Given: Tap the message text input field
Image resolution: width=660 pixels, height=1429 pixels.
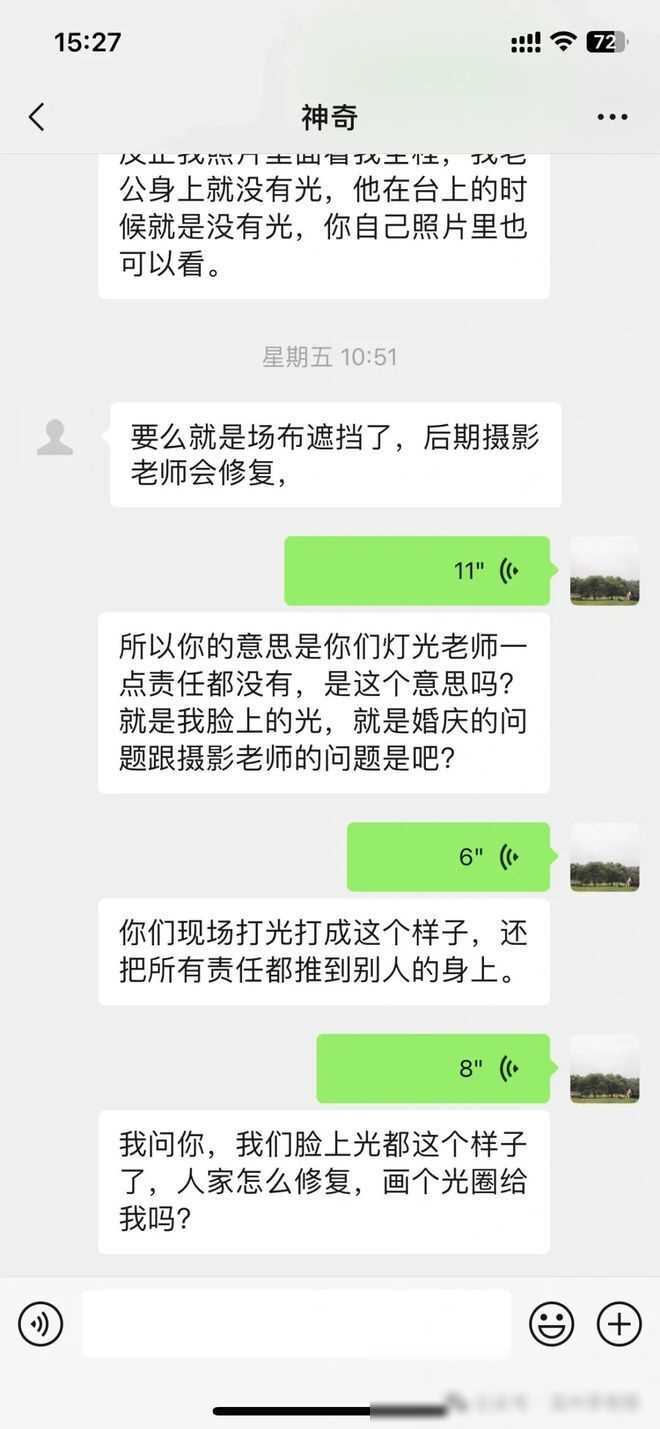Looking at the screenshot, I should click(296, 1324).
